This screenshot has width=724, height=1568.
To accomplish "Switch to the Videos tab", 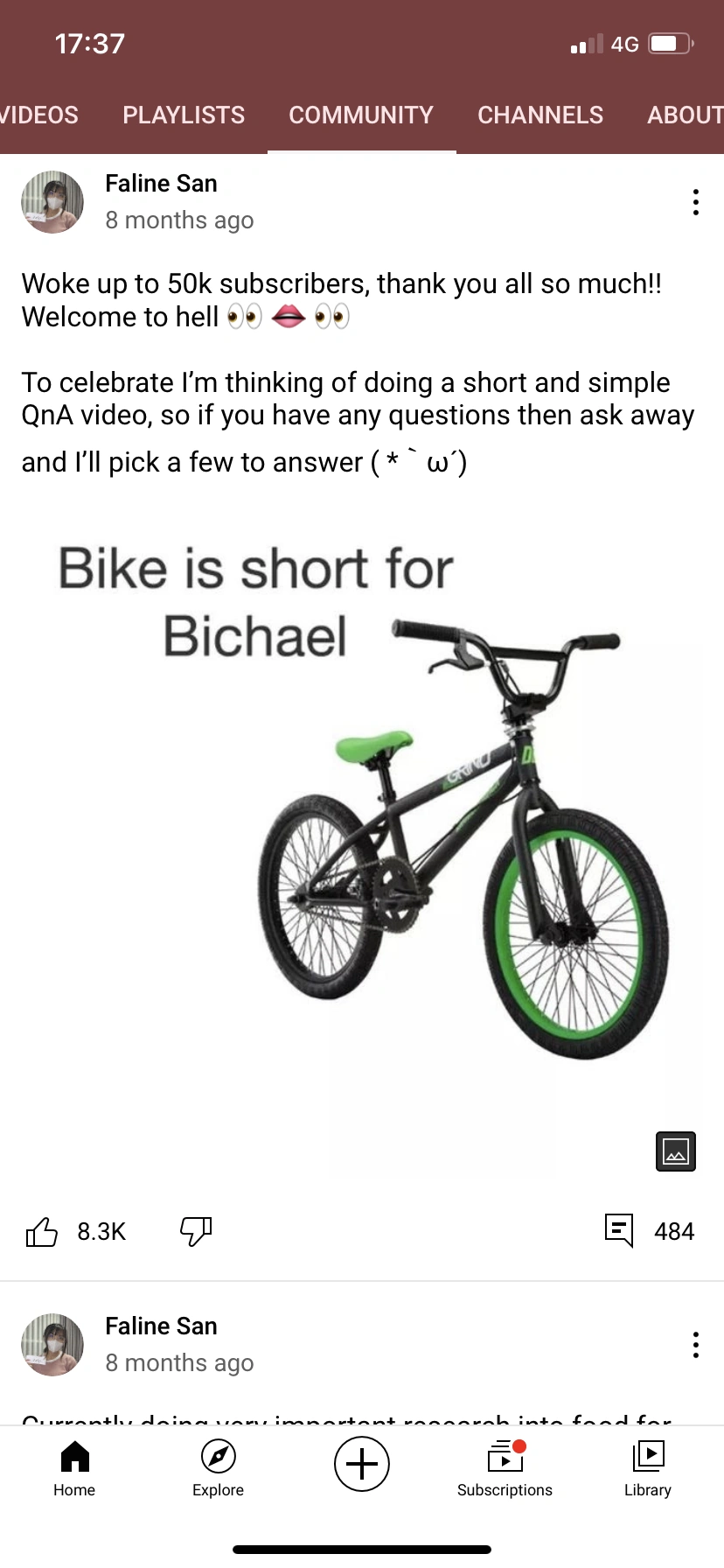I will (39, 115).
